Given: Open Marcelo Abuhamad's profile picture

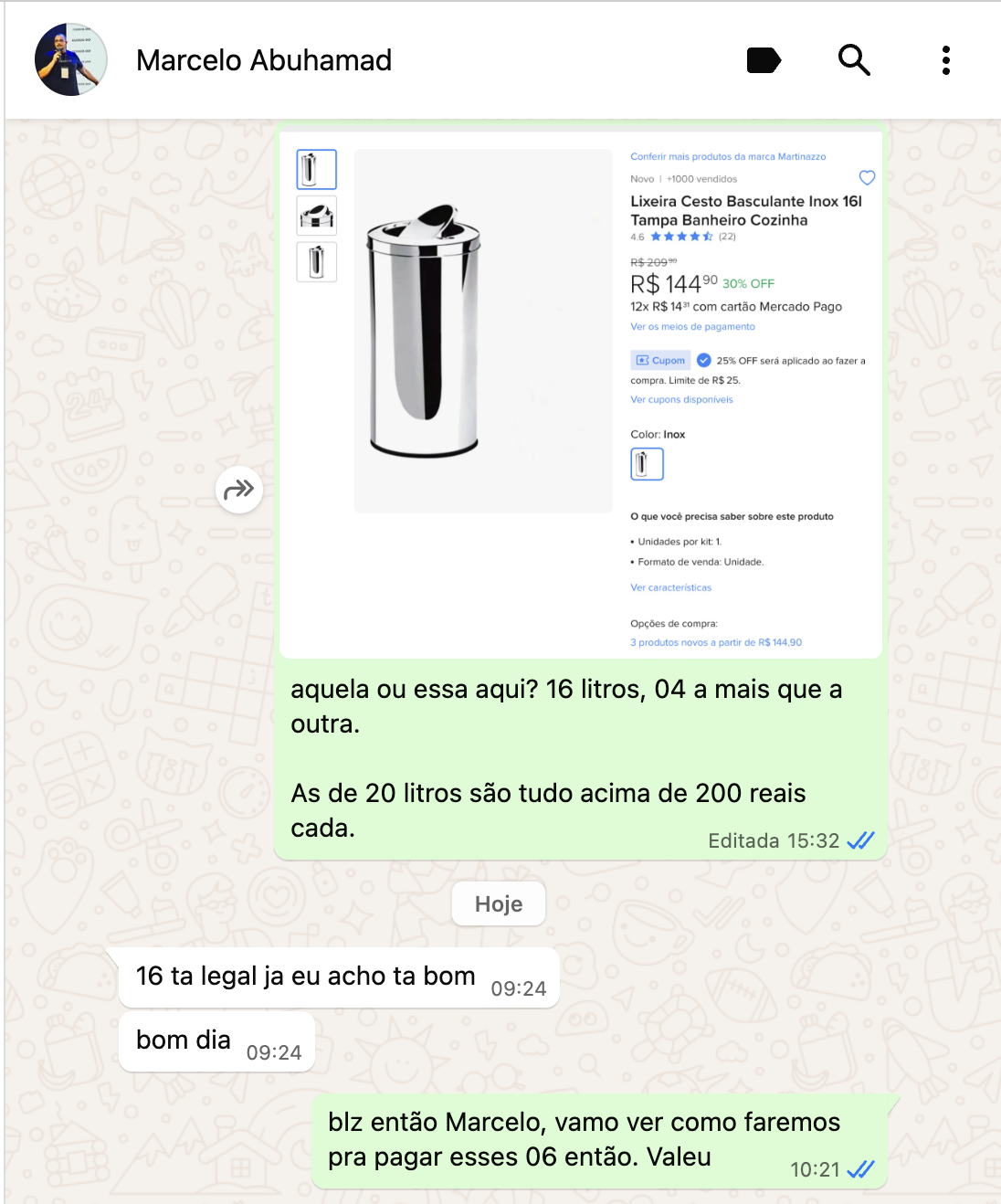Looking at the screenshot, I should pyautogui.click(x=71, y=60).
